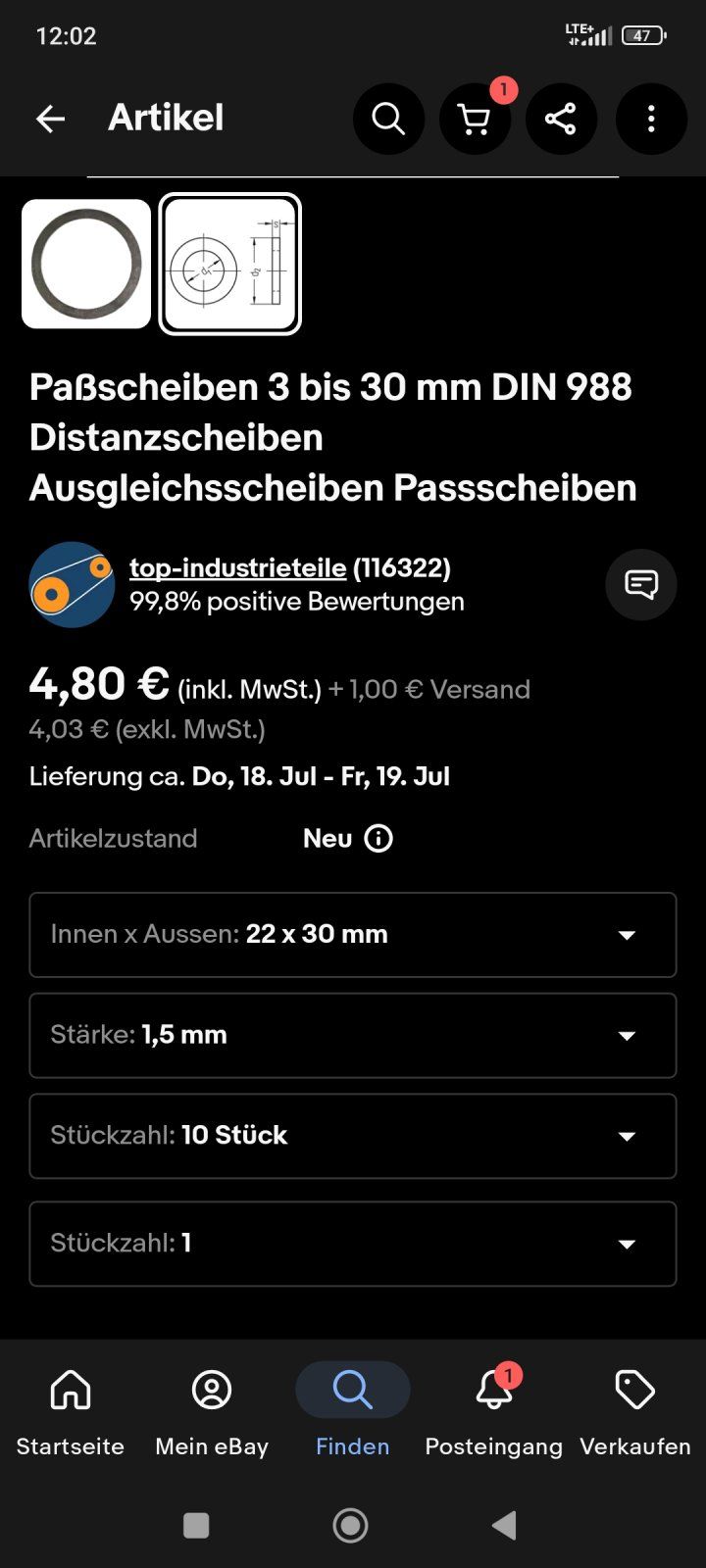The height and width of the screenshot is (1568, 706).
Task: Change the Stärke 1,5 mm selection
Action: coord(353,1036)
